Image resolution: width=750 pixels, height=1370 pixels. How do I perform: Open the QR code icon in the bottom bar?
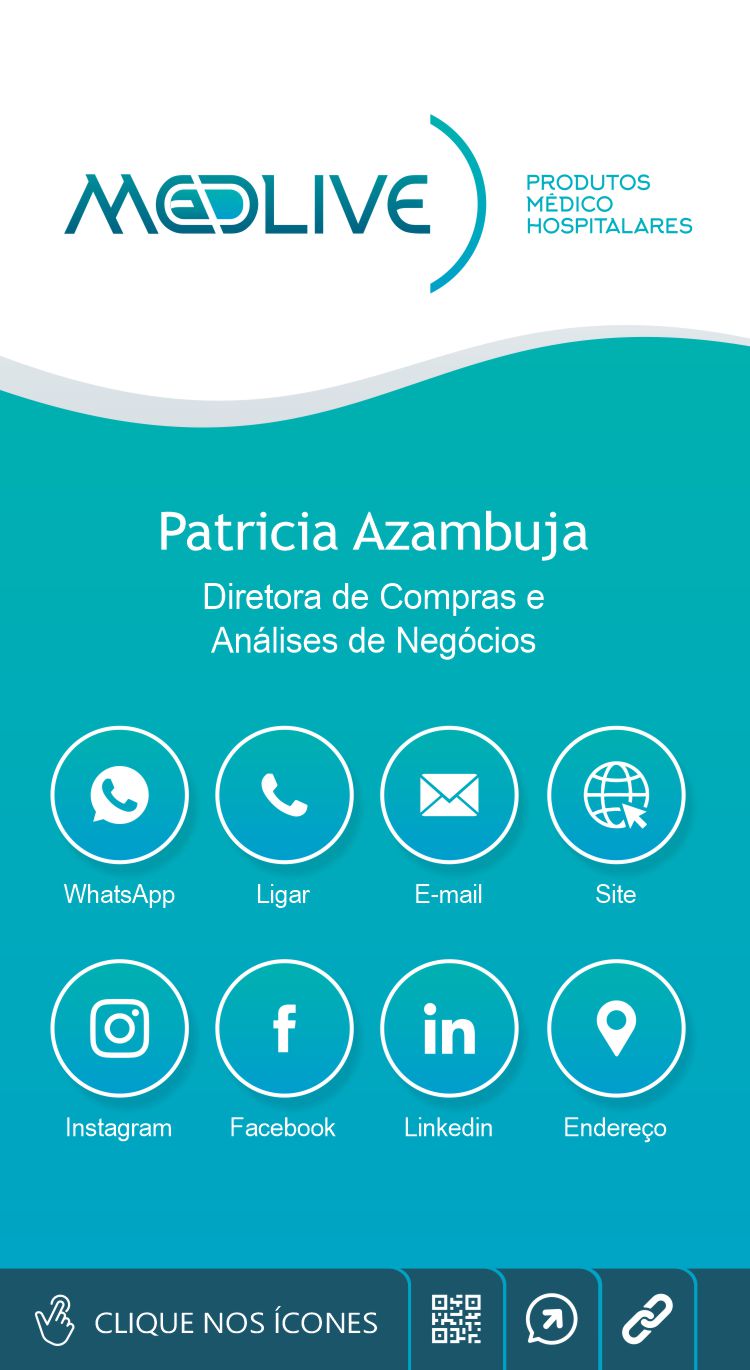(x=455, y=1318)
